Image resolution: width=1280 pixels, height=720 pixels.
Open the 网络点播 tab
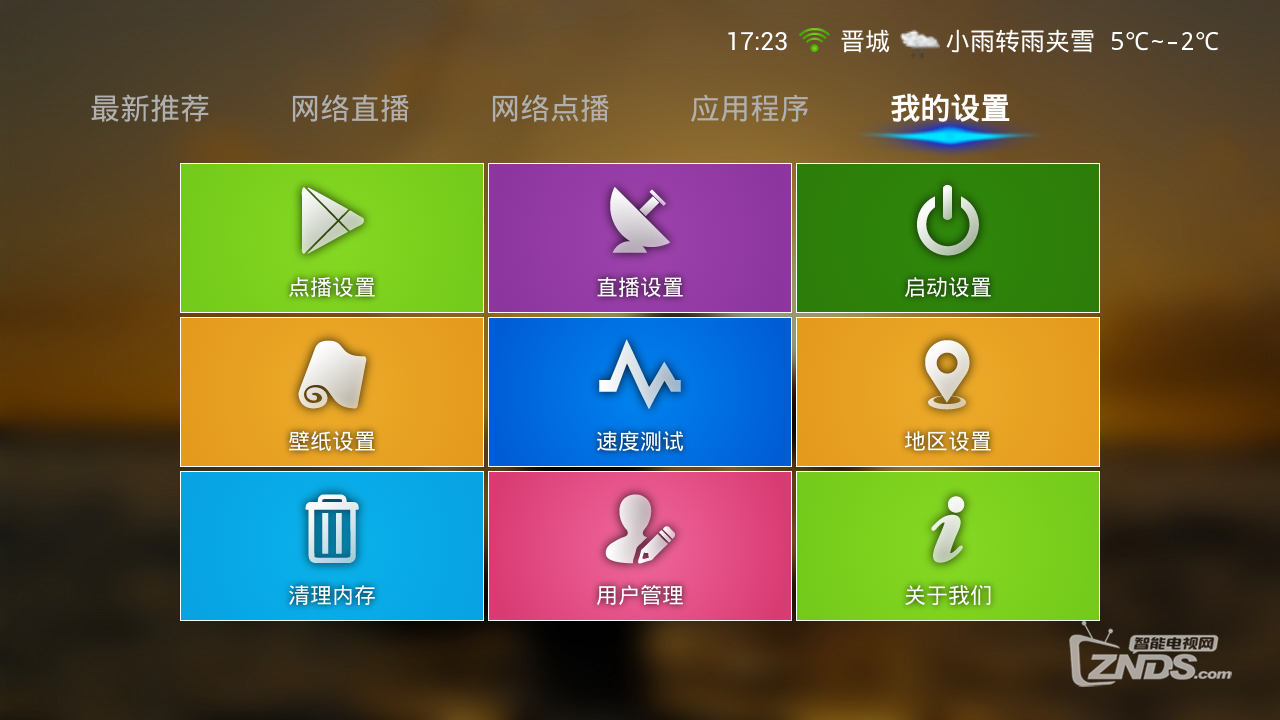tap(550, 108)
